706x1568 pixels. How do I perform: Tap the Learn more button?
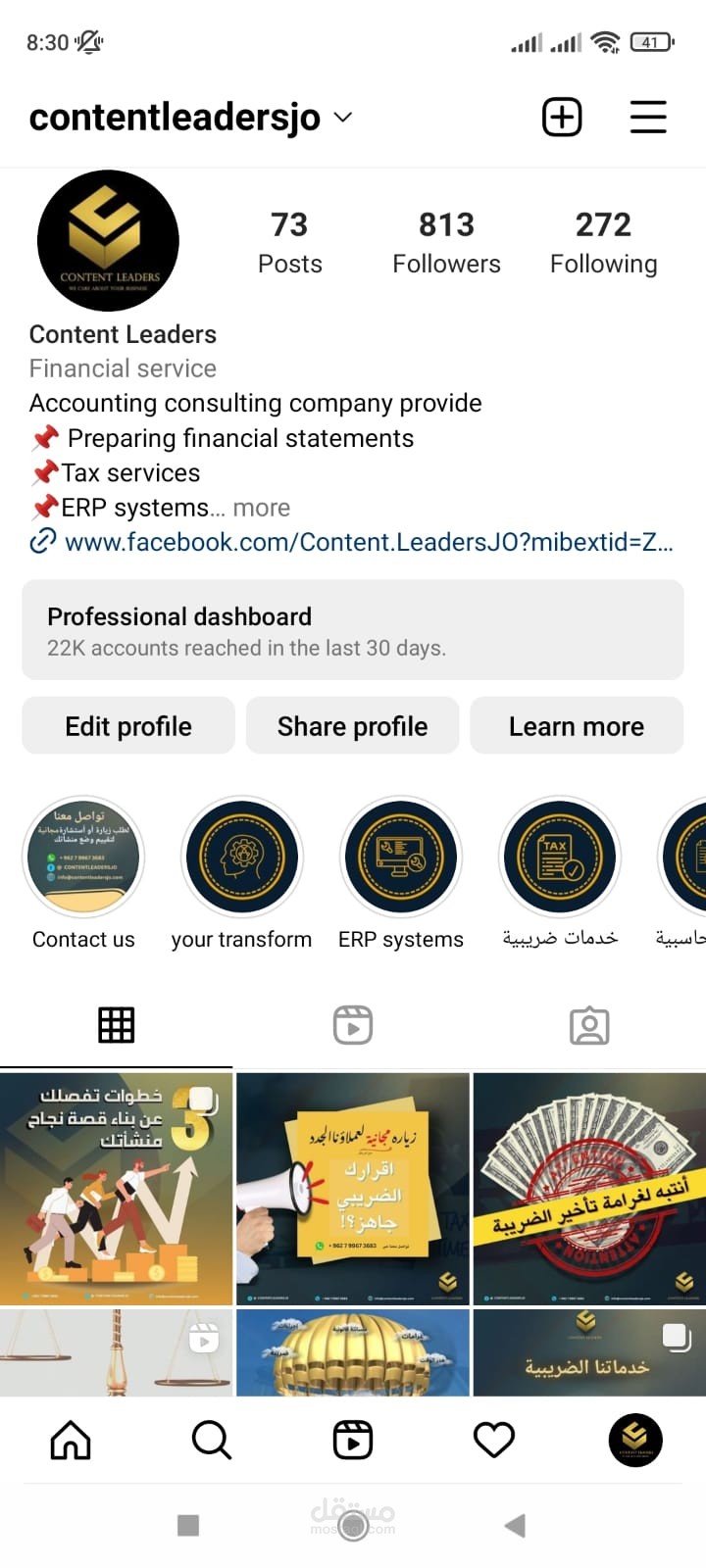pyautogui.click(x=577, y=726)
